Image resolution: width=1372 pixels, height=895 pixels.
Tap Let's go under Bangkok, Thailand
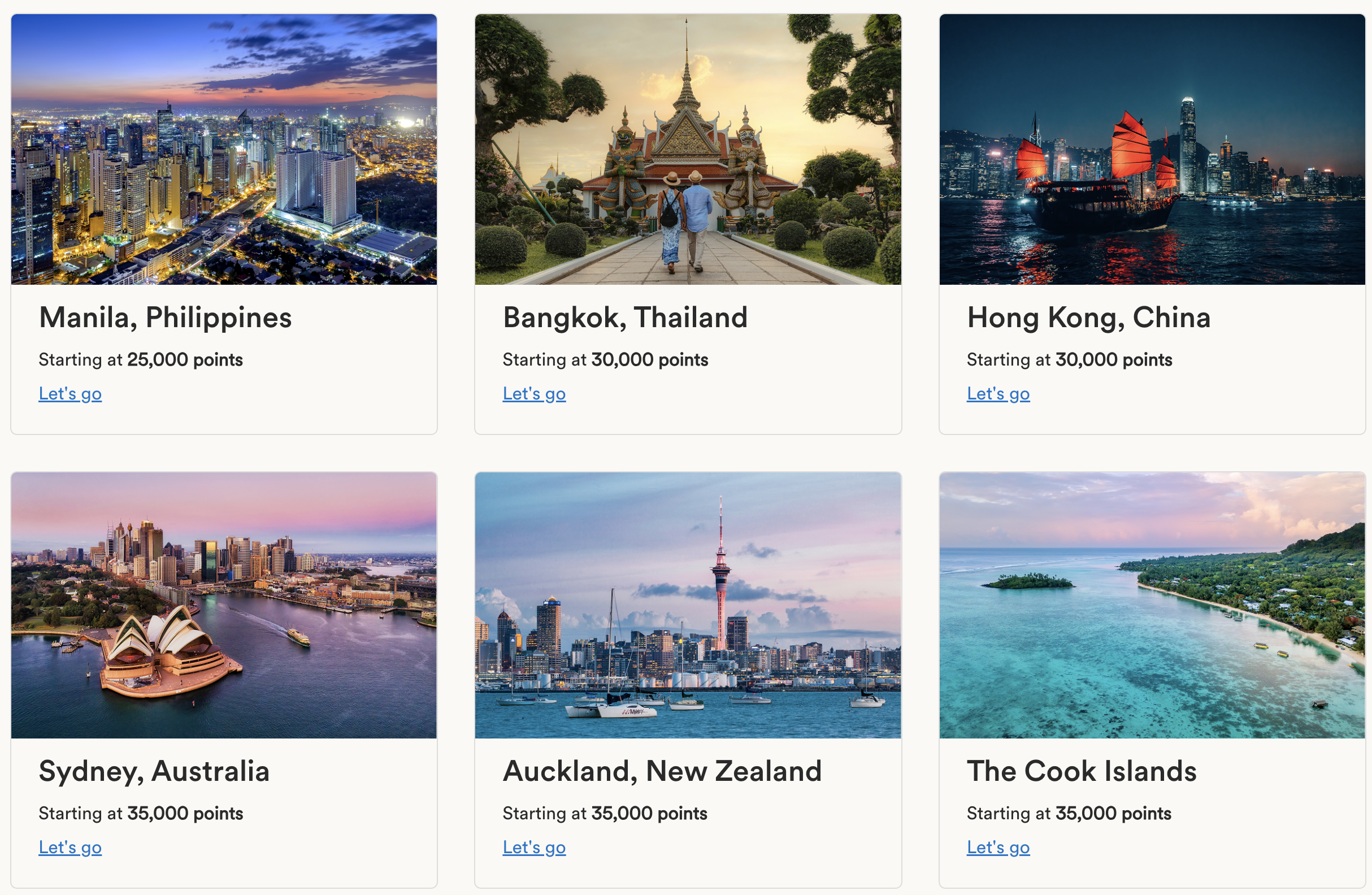pos(534,394)
